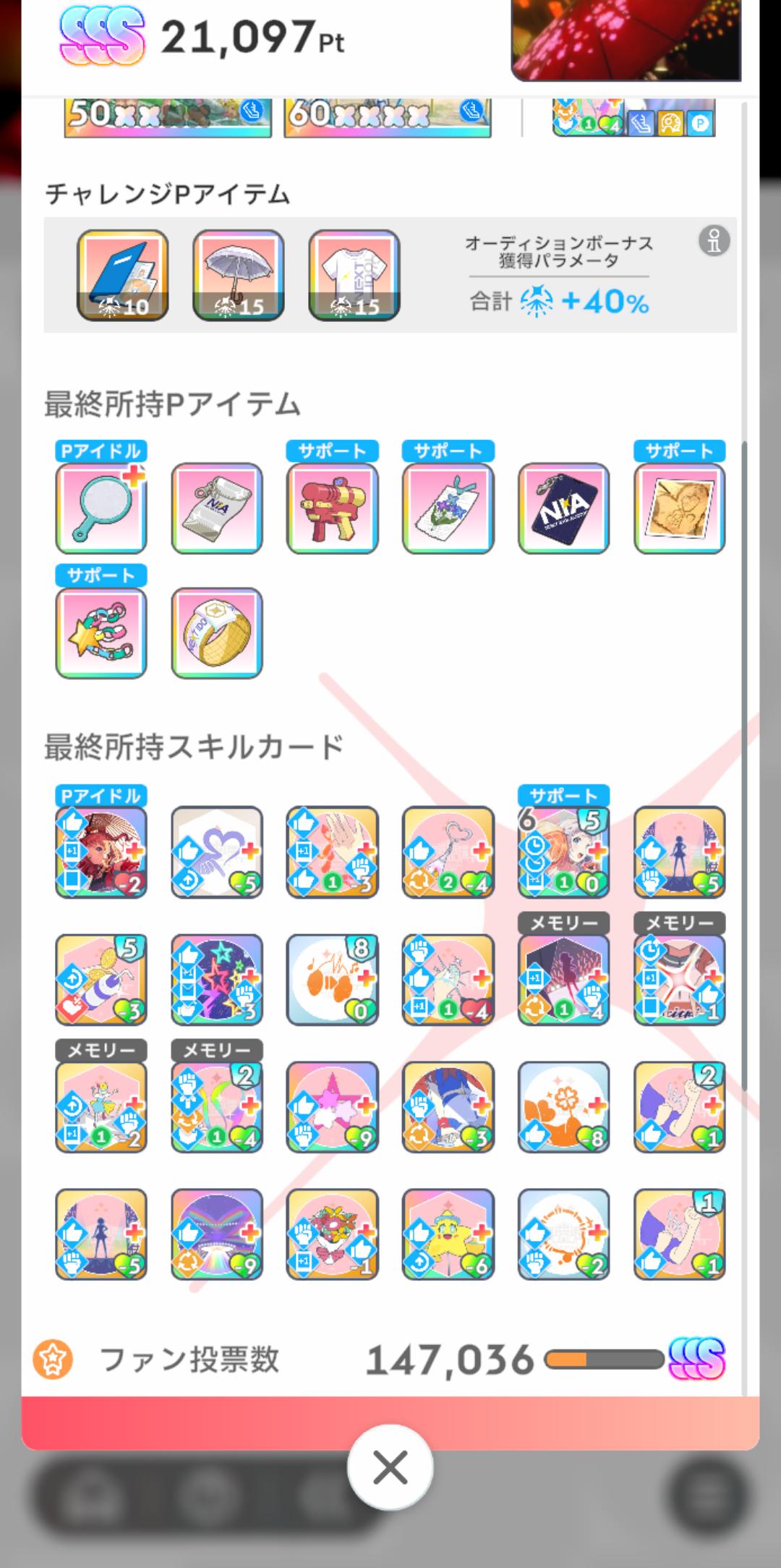This screenshot has width=781, height=1568.
Task: Open the flower bookmark support item
Action: tap(448, 508)
